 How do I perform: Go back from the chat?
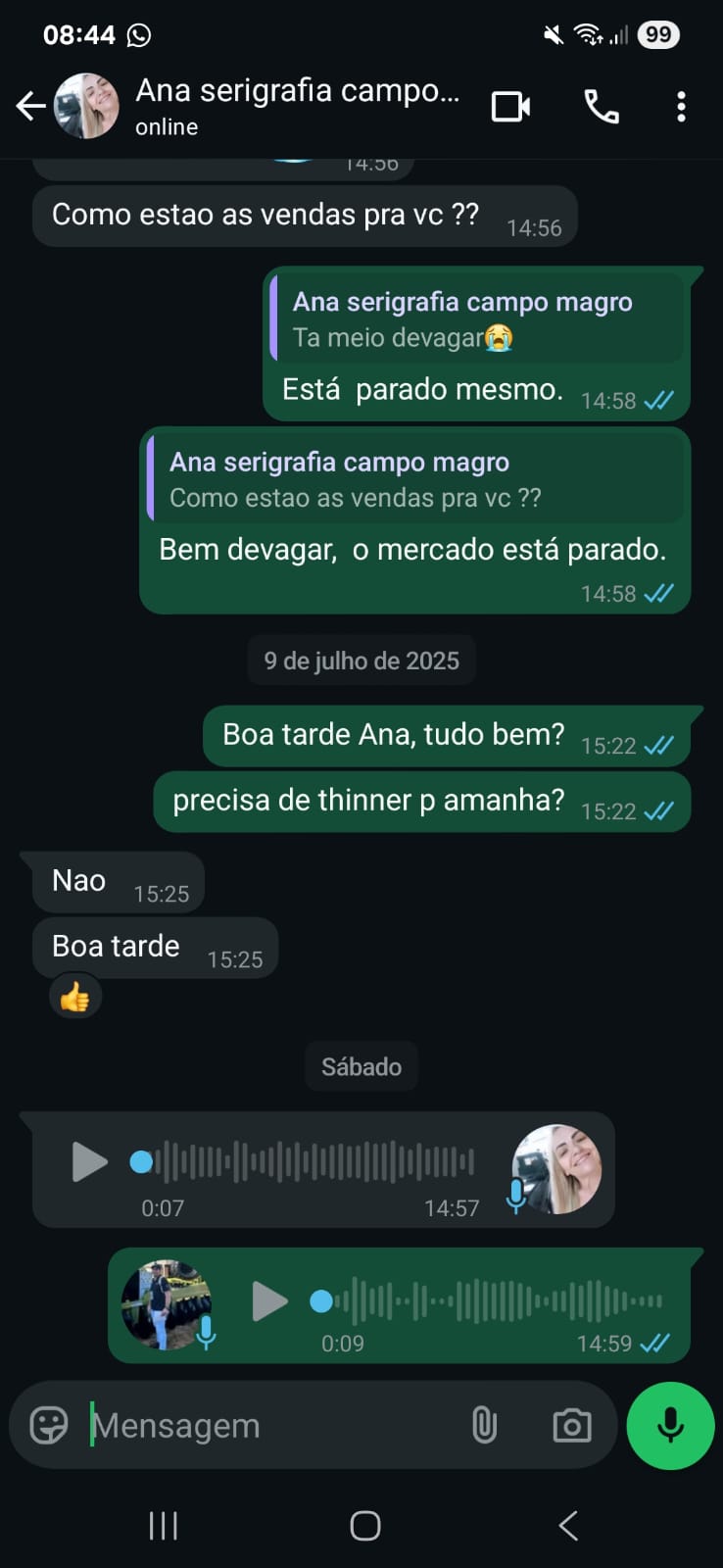pyautogui.click(x=30, y=106)
